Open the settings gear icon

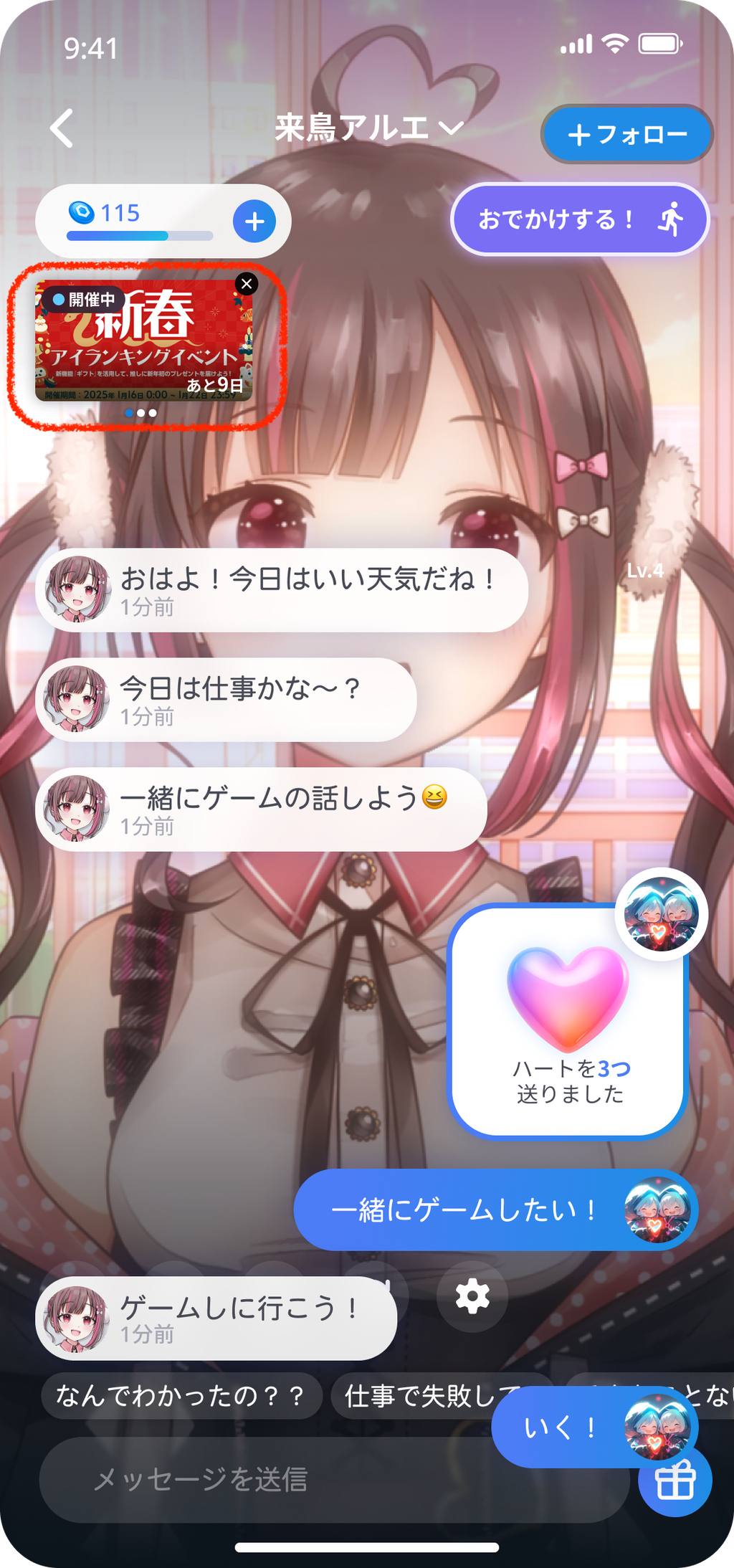472,1296
